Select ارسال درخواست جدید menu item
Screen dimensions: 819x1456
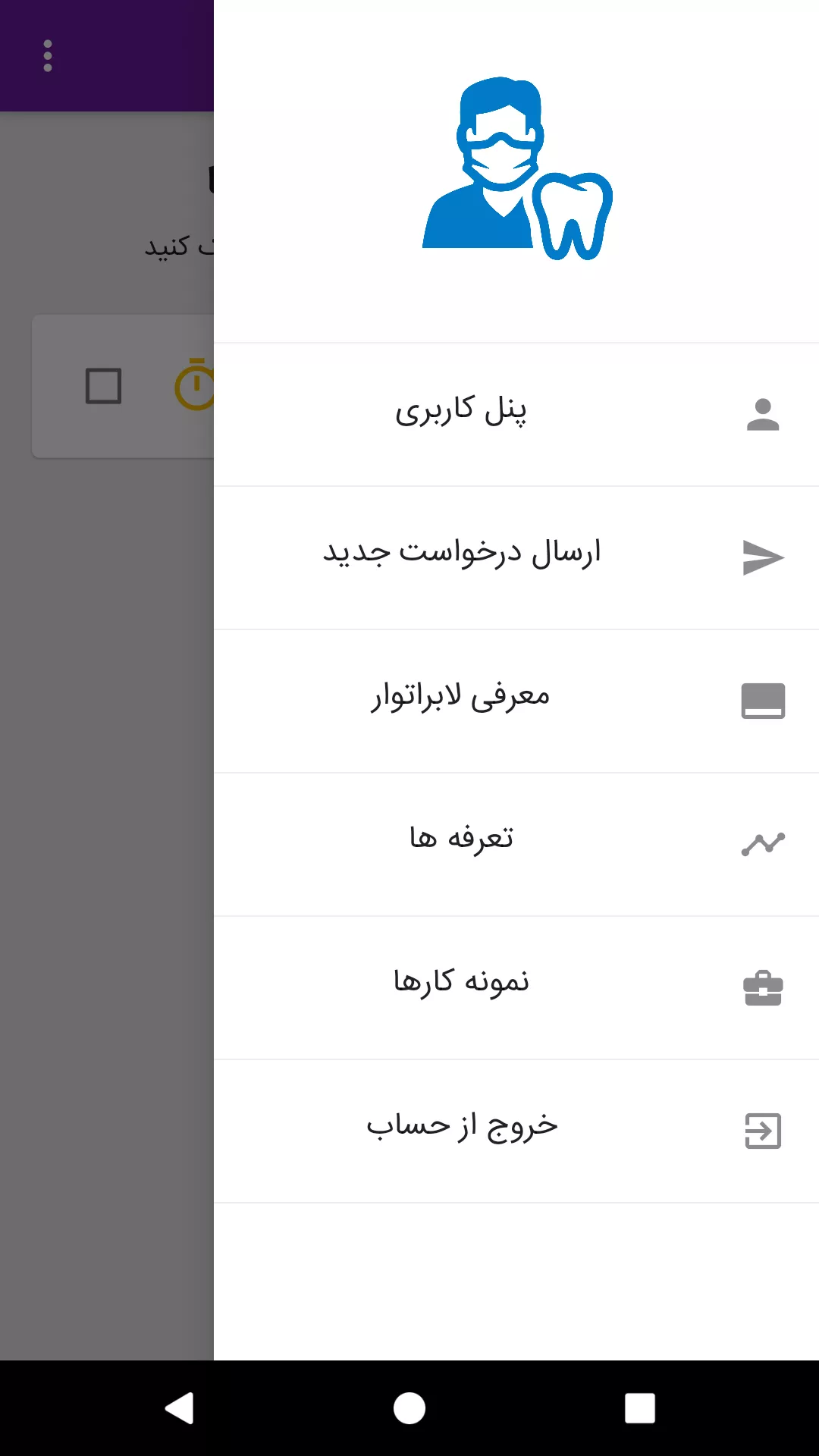tap(516, 557)
